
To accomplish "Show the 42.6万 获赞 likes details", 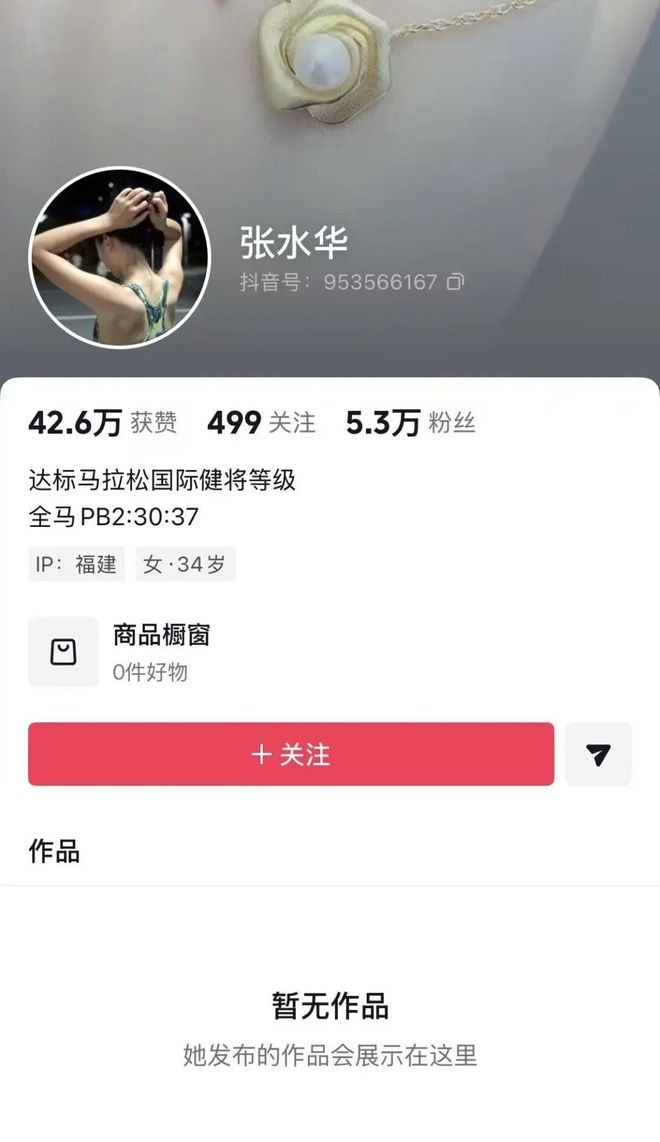I will coord(102,423).
